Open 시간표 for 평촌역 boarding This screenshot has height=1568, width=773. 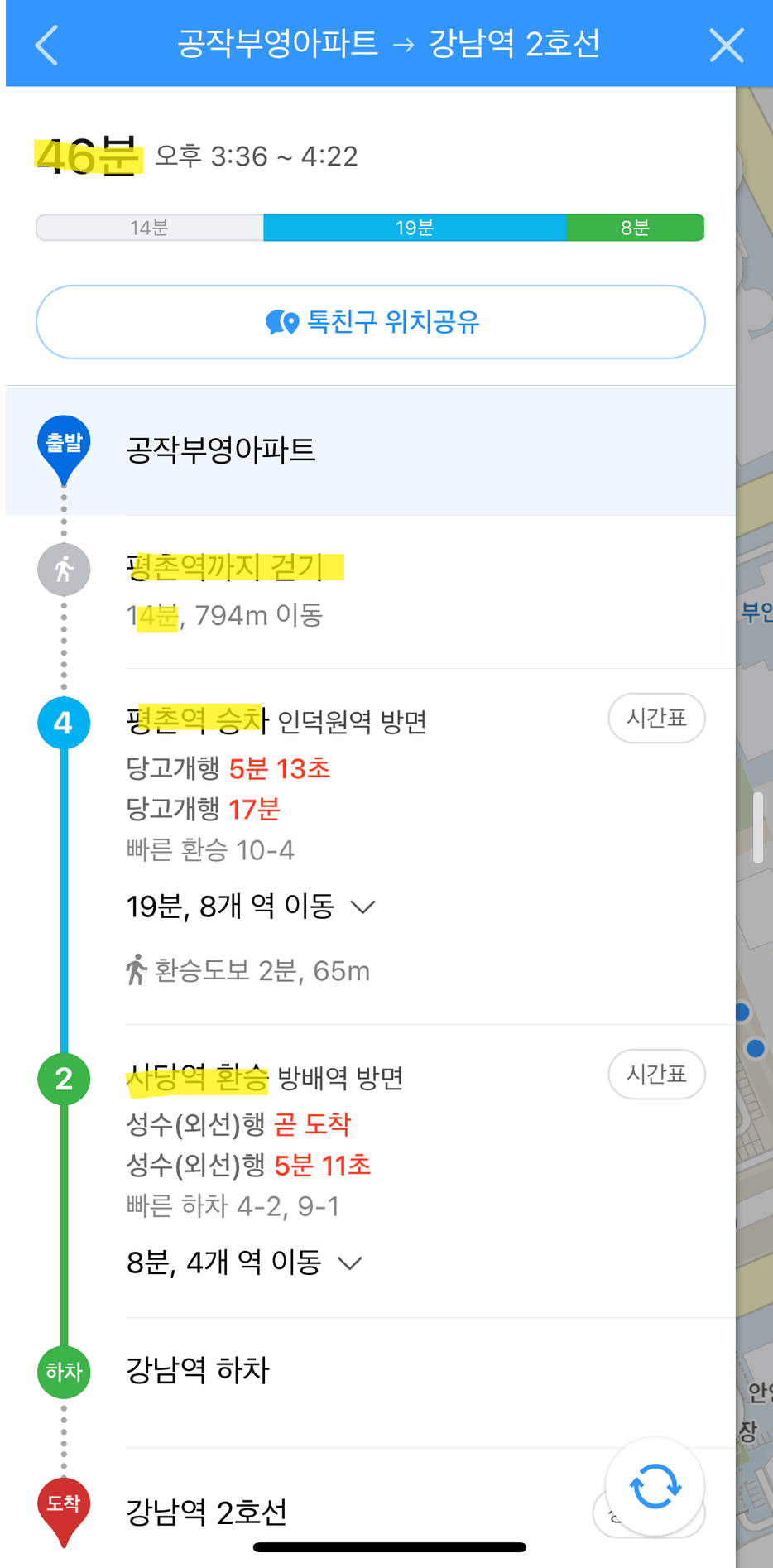[x=656, y=718]
